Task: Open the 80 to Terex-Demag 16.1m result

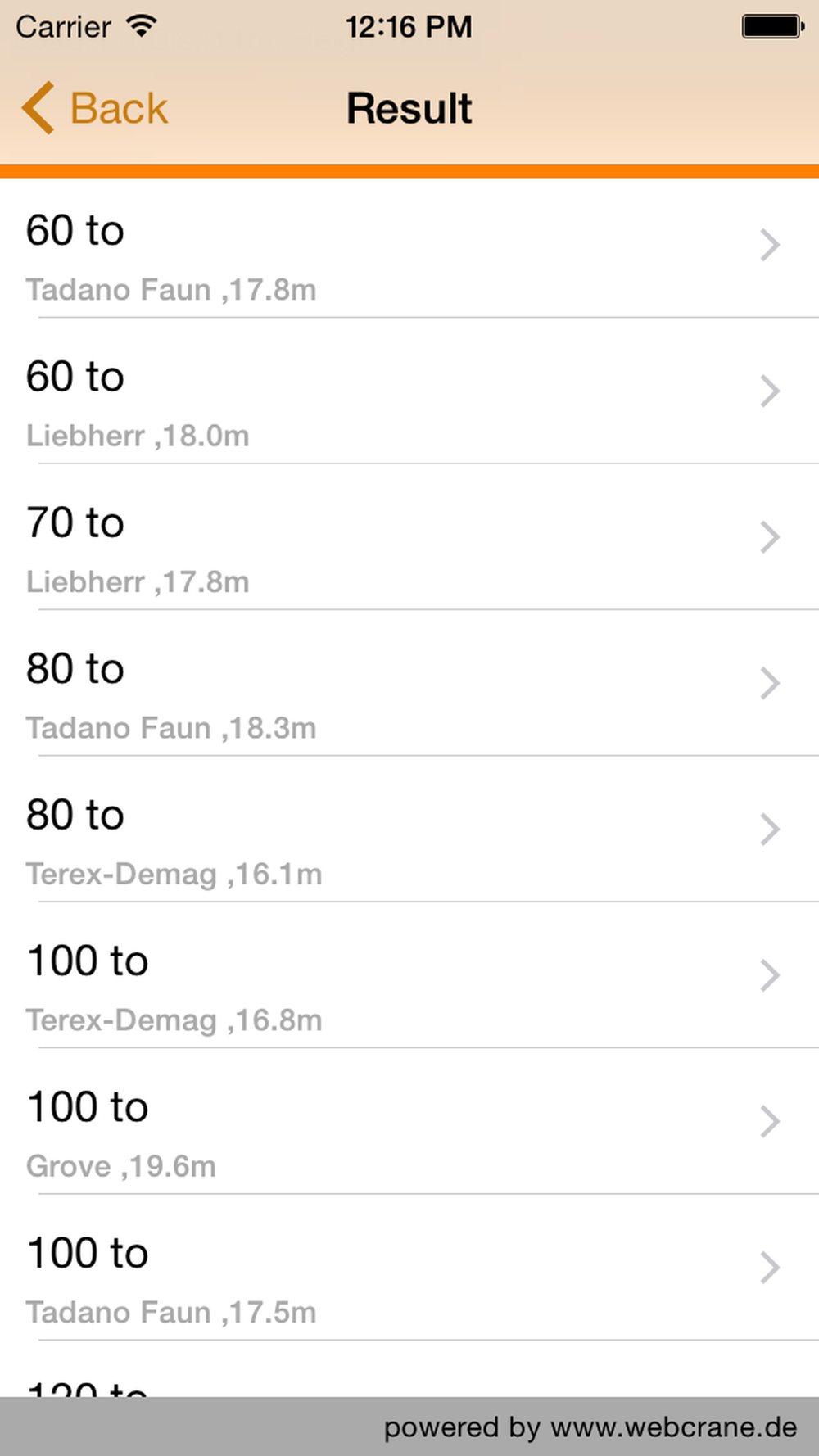Action: (409, 829)
